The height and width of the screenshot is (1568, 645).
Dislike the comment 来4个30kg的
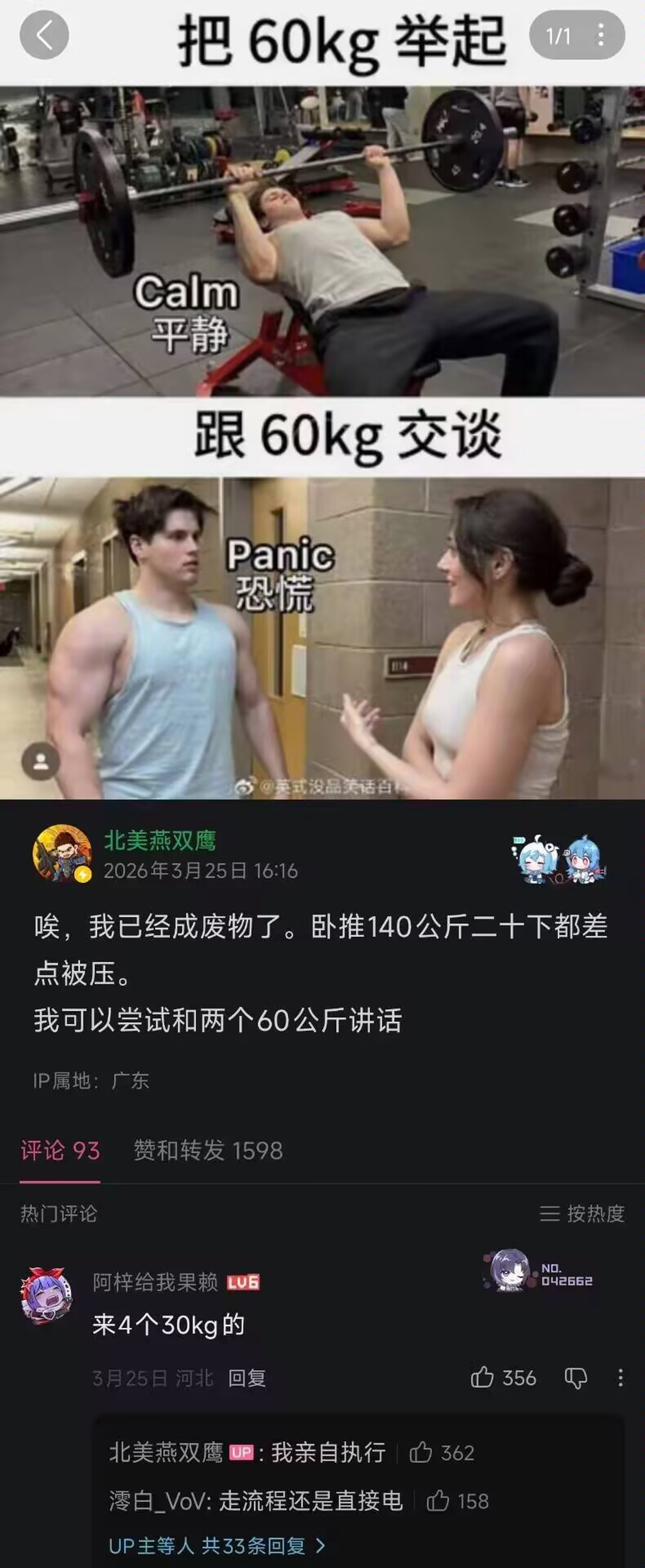point(576,1378)
